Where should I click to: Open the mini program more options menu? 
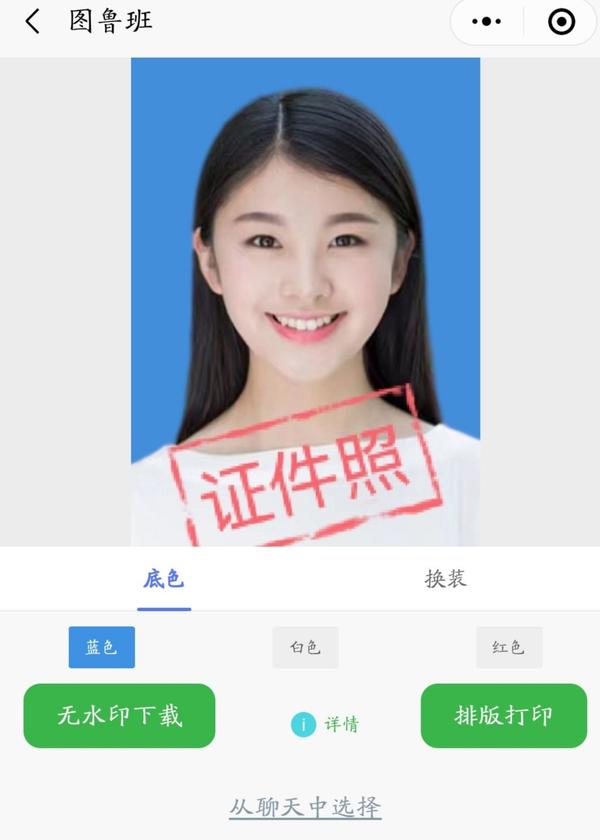click(486, 22)
